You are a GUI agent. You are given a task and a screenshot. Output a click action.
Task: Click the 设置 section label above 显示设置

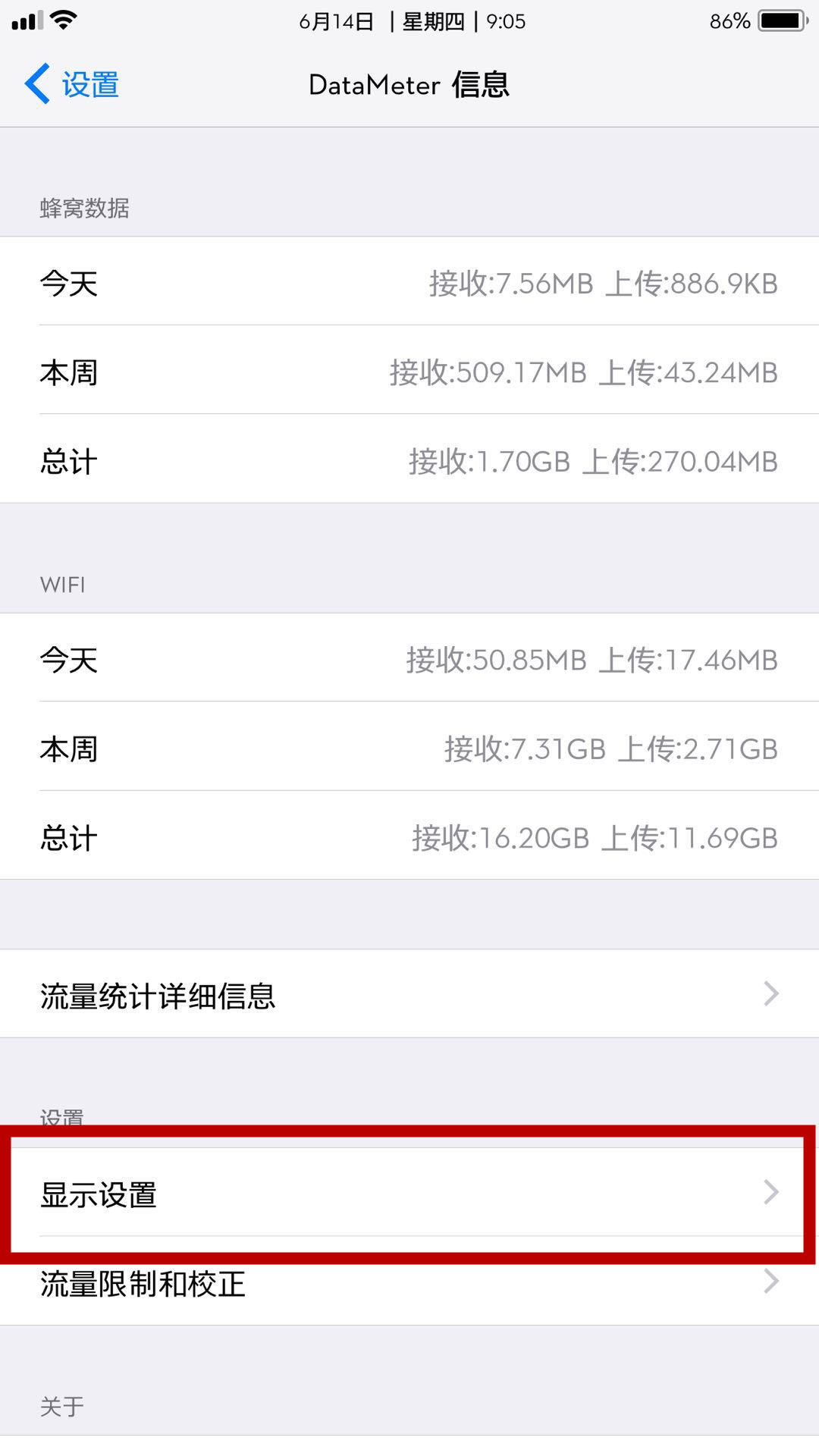[x=63, y=1115]
